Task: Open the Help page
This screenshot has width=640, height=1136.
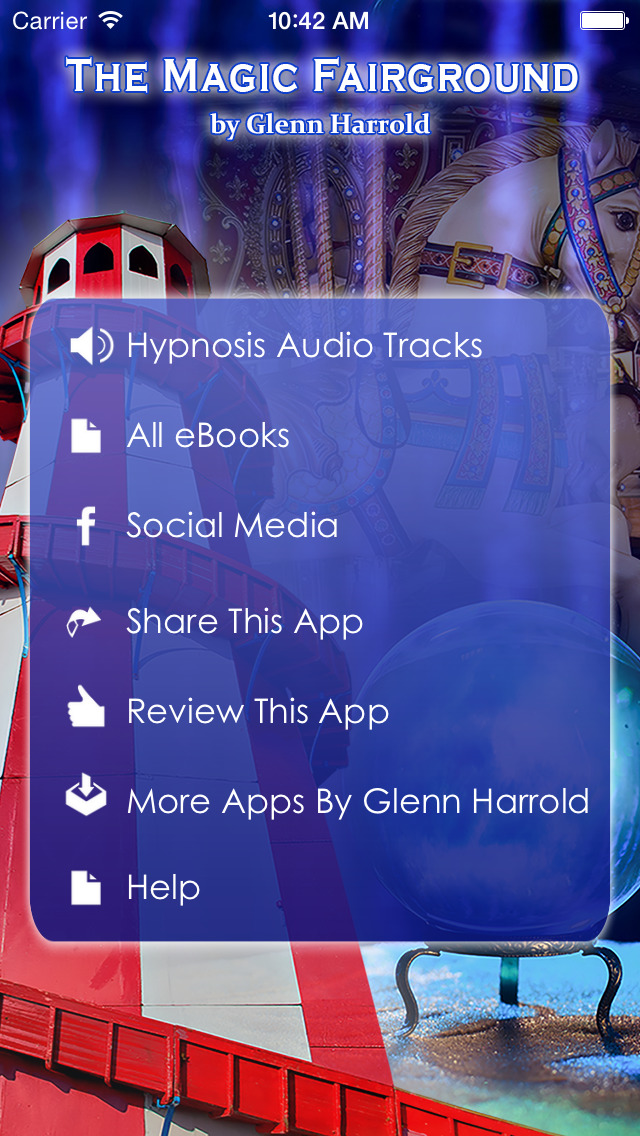Action: pos(163,888)
